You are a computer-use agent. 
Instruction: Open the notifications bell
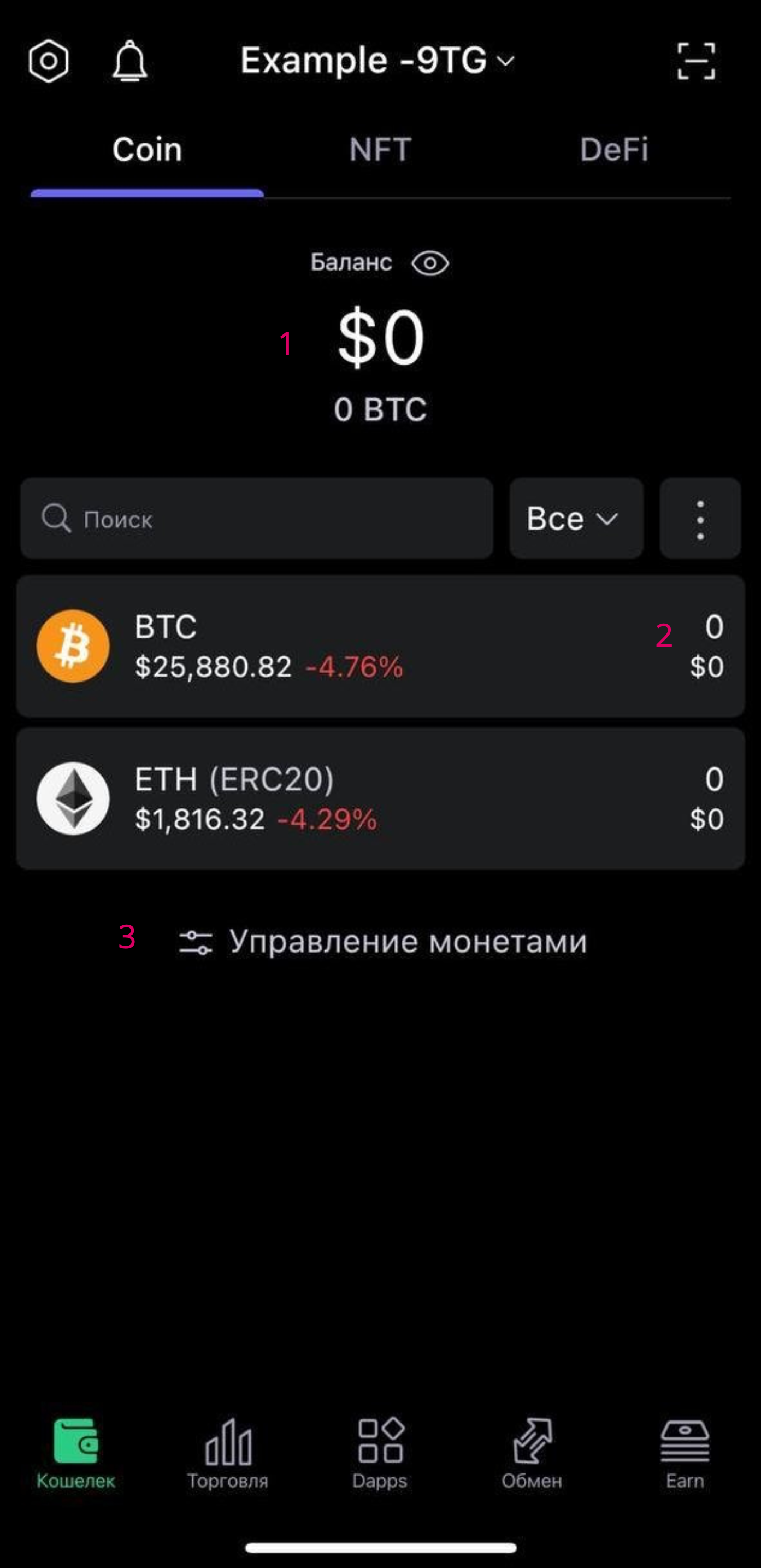tap(129, 61)
